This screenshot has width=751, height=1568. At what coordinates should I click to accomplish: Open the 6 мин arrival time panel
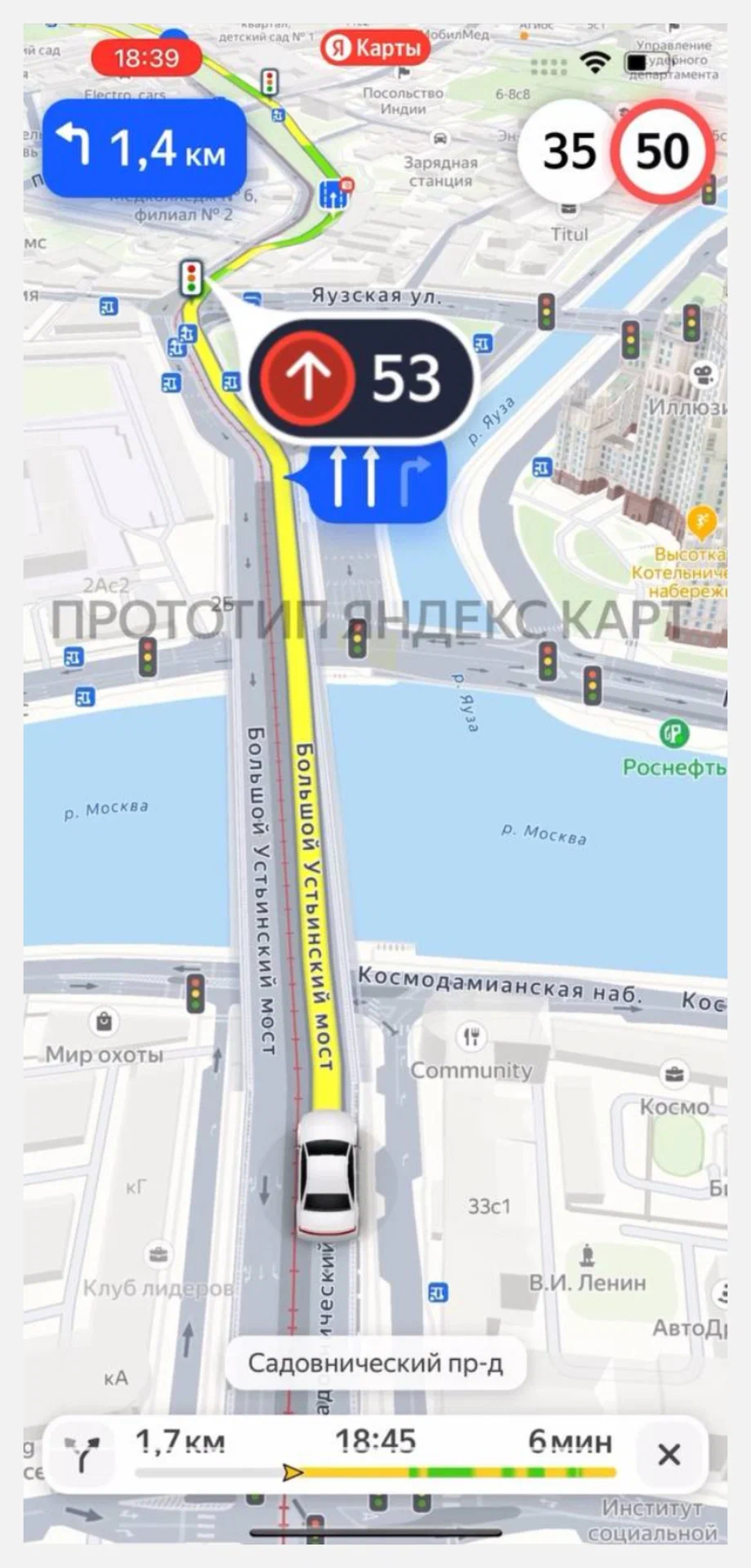[x=569, y=1442]
